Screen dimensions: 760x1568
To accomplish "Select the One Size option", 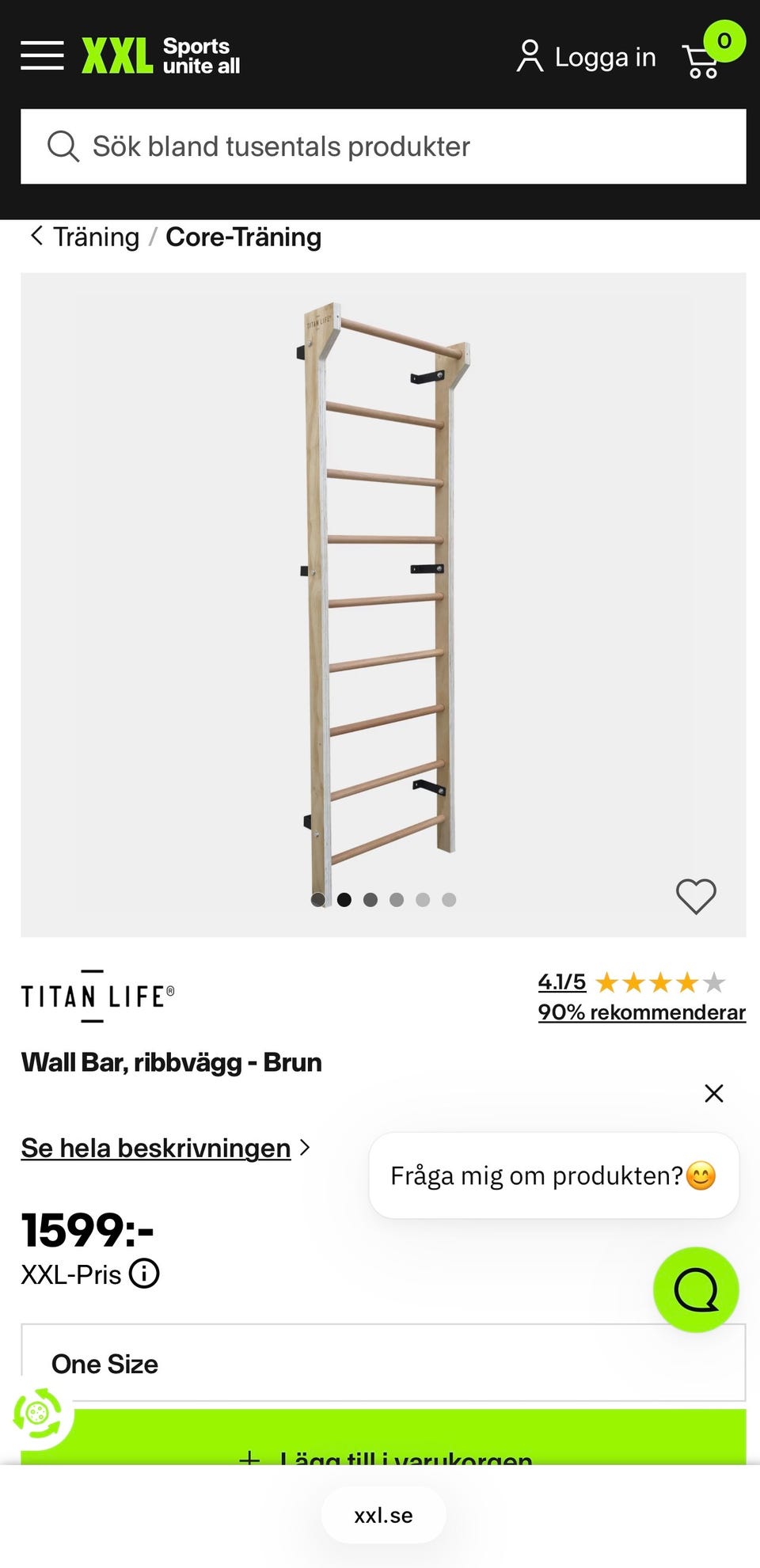I will (383, 1363).
